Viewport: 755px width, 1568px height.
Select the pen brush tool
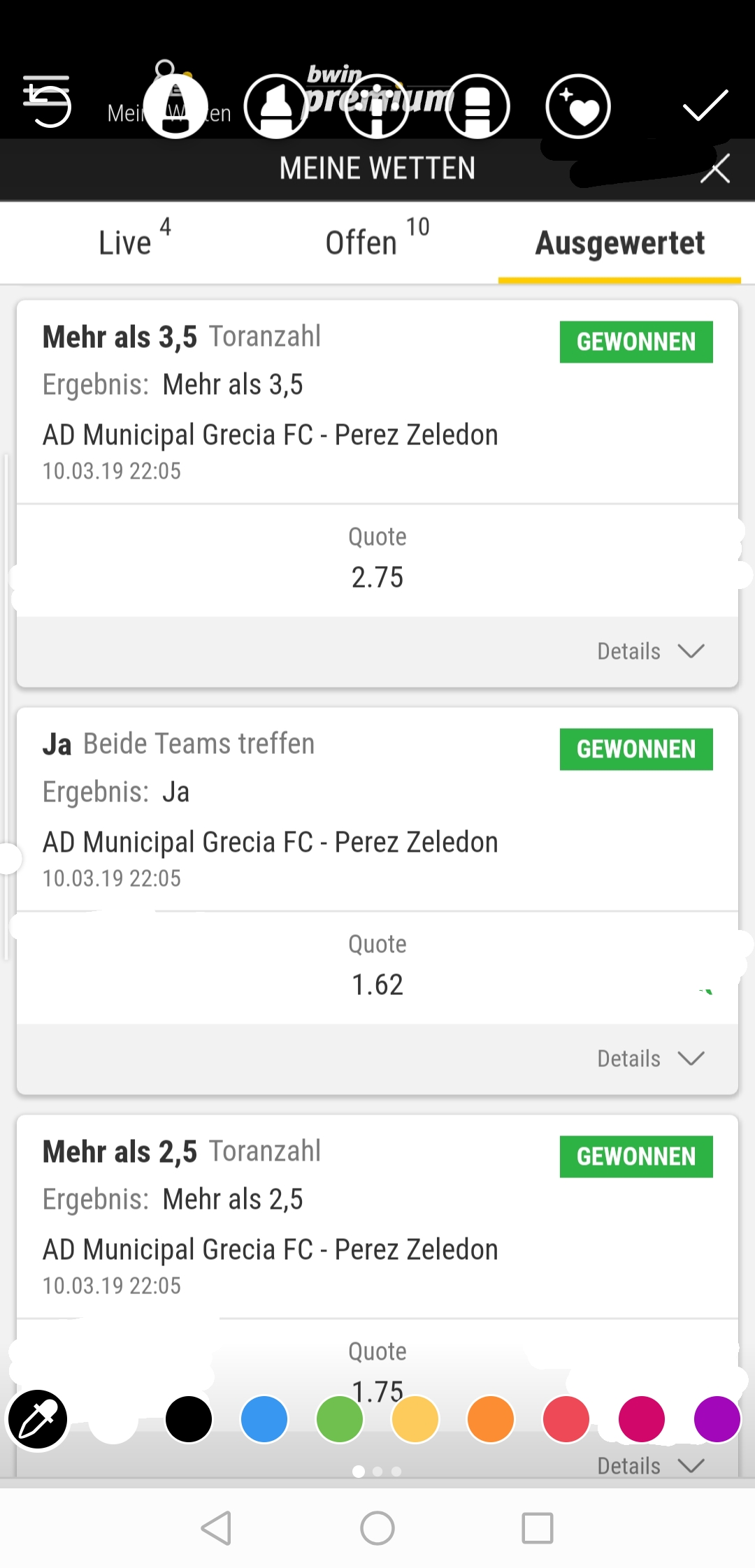click(175, 106)
